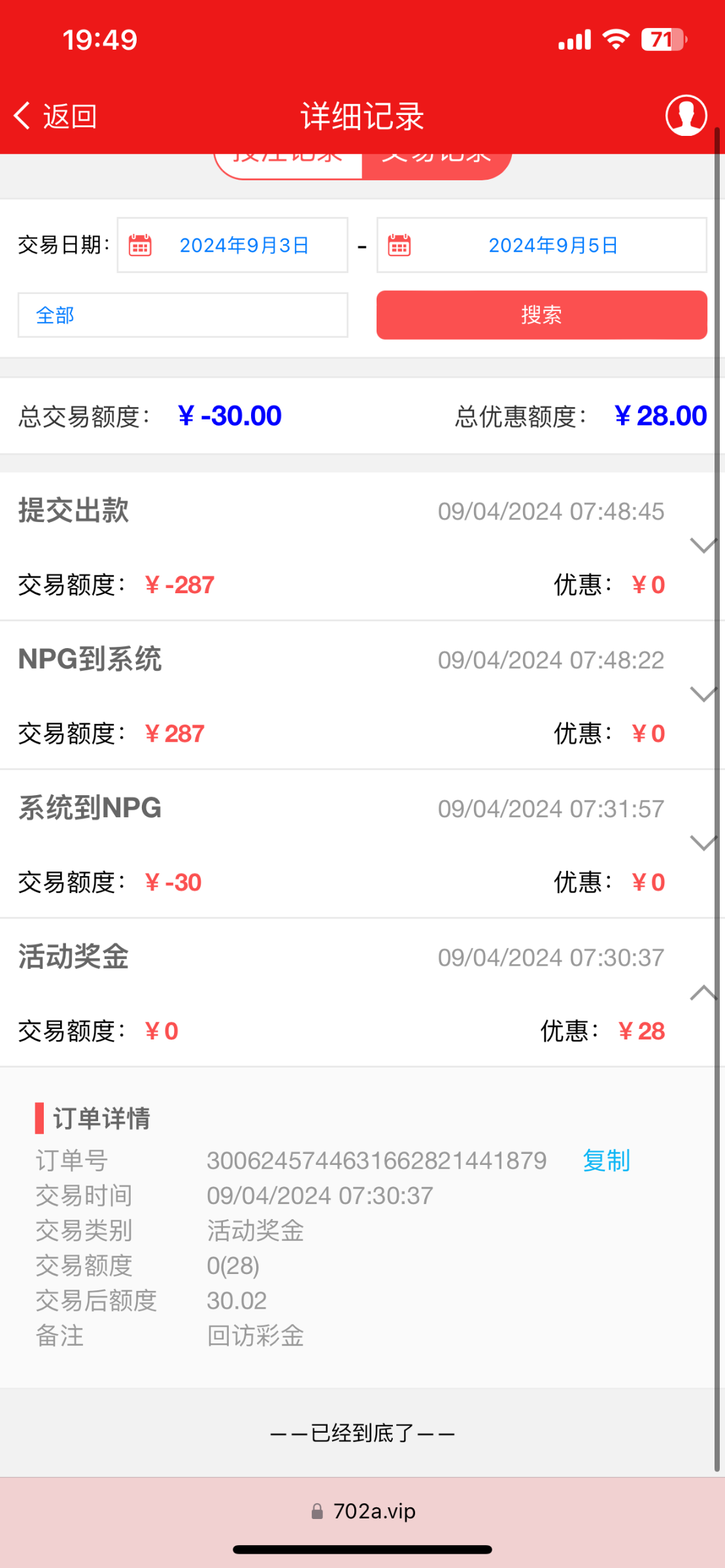The image size is (725, 1568).
Task: Expand the 系统到NPG transaction details
Action: (703, 843)
